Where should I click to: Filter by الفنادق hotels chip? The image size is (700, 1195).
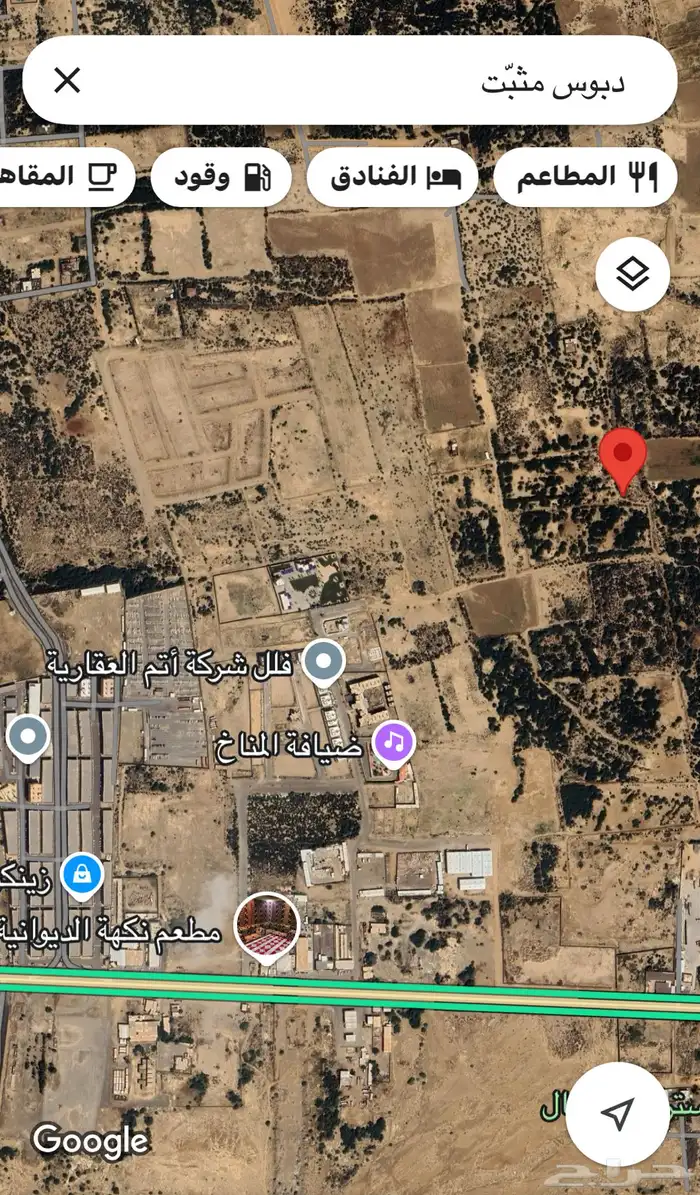(x=391, y=177)
